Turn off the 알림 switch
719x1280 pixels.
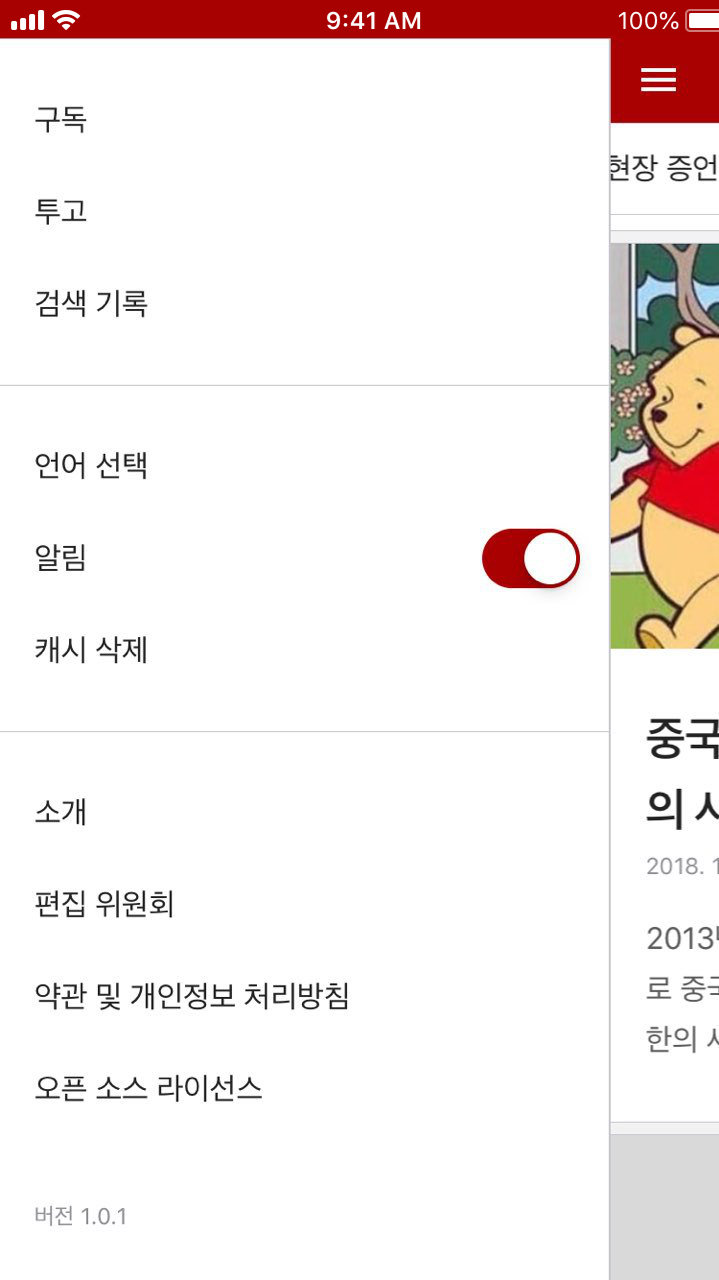pyautogui.click(x=530, y=558)
